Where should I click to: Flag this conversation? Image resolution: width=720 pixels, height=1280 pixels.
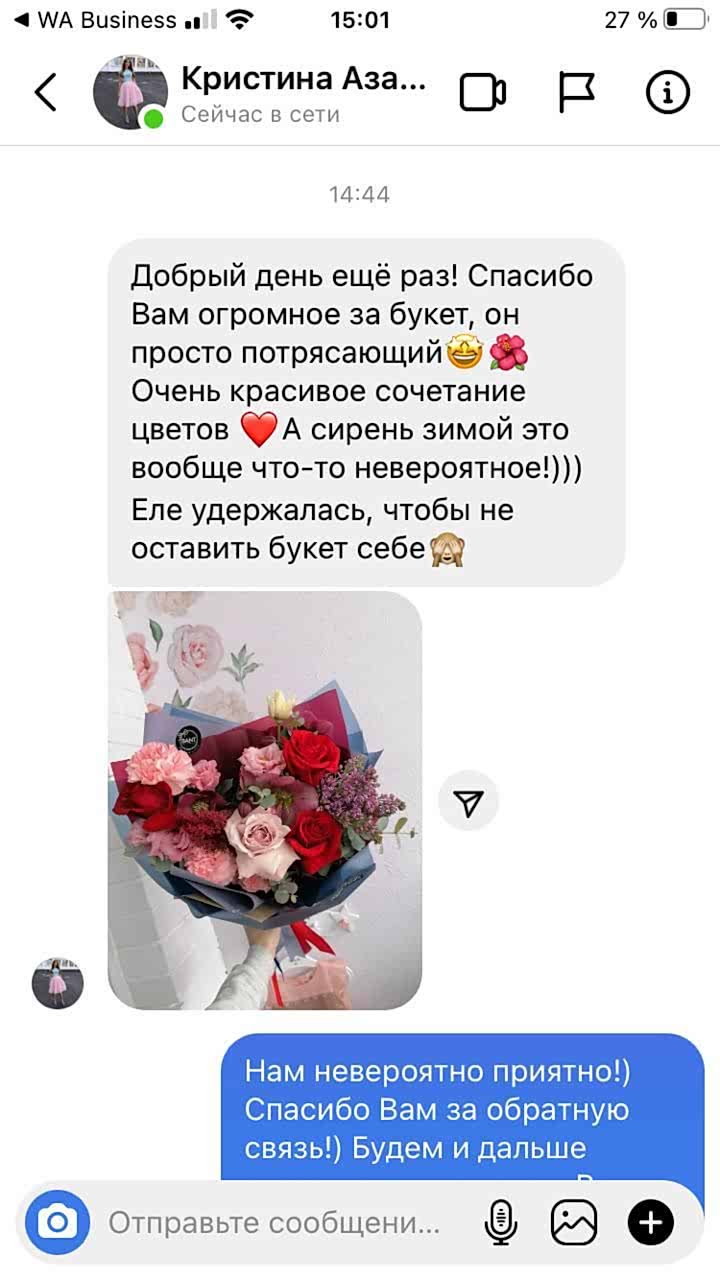(576, 93)
